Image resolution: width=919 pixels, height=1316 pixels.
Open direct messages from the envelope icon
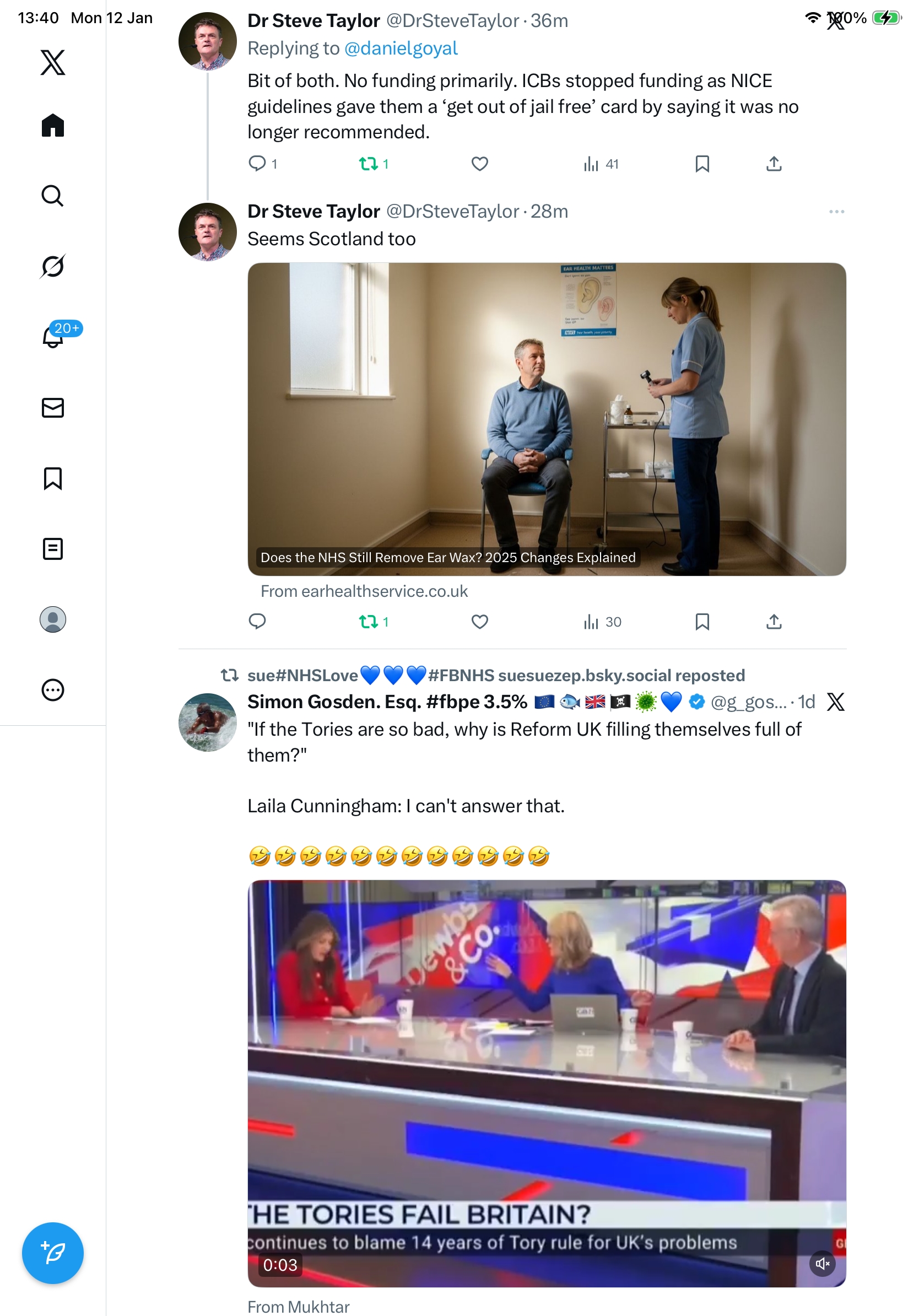coord(53,408)
